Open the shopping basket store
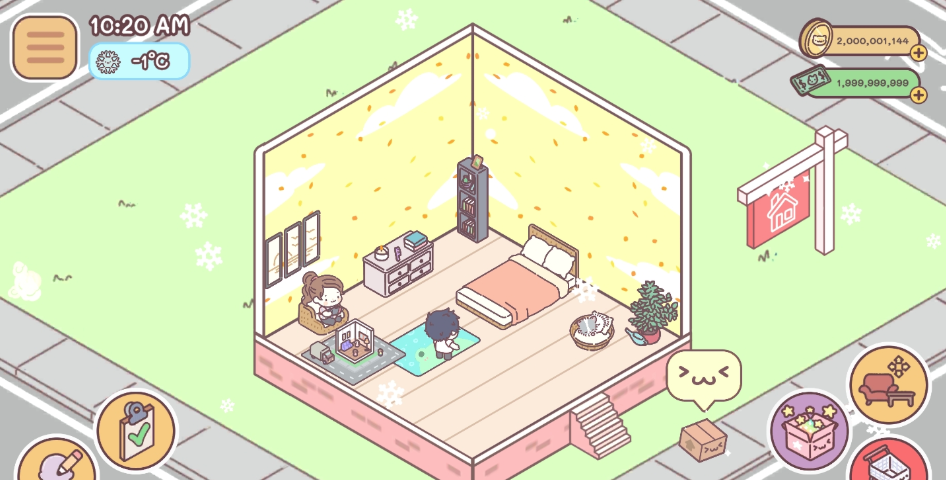Viewport: 946px width, 480px height. pyautogui.click(x=888, y=464)
